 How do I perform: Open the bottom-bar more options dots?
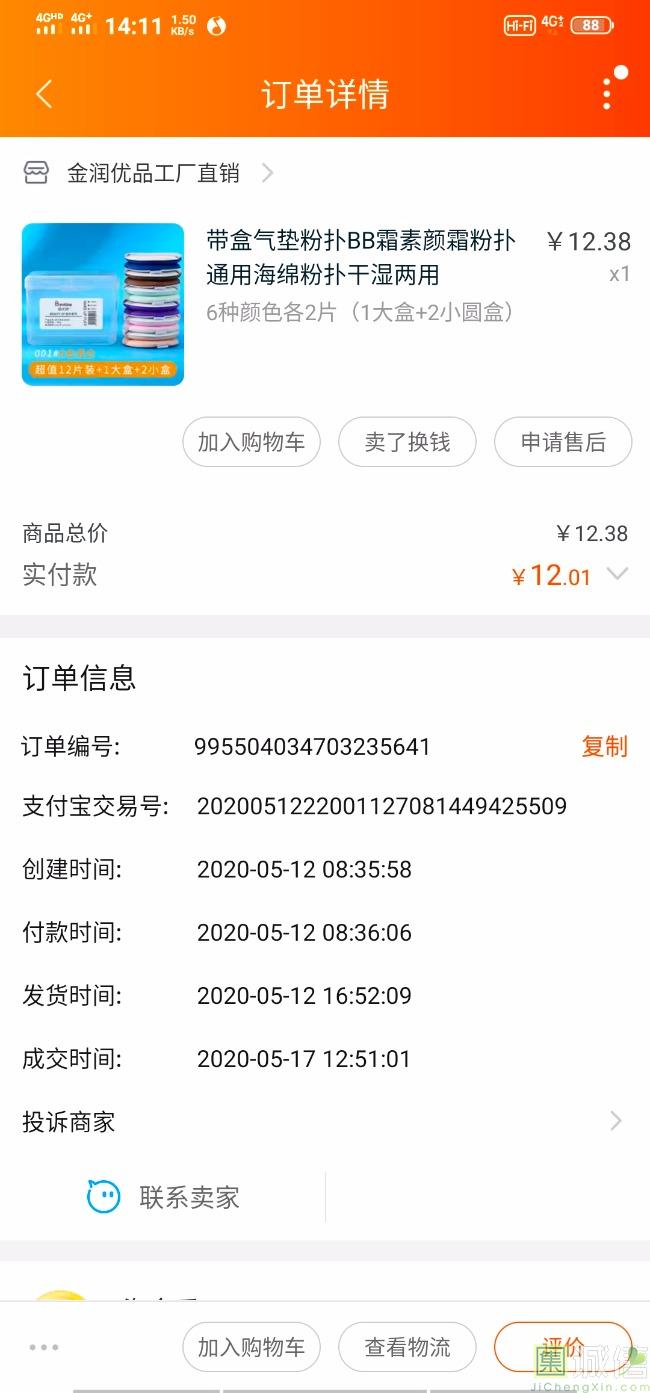point(44,1347)
